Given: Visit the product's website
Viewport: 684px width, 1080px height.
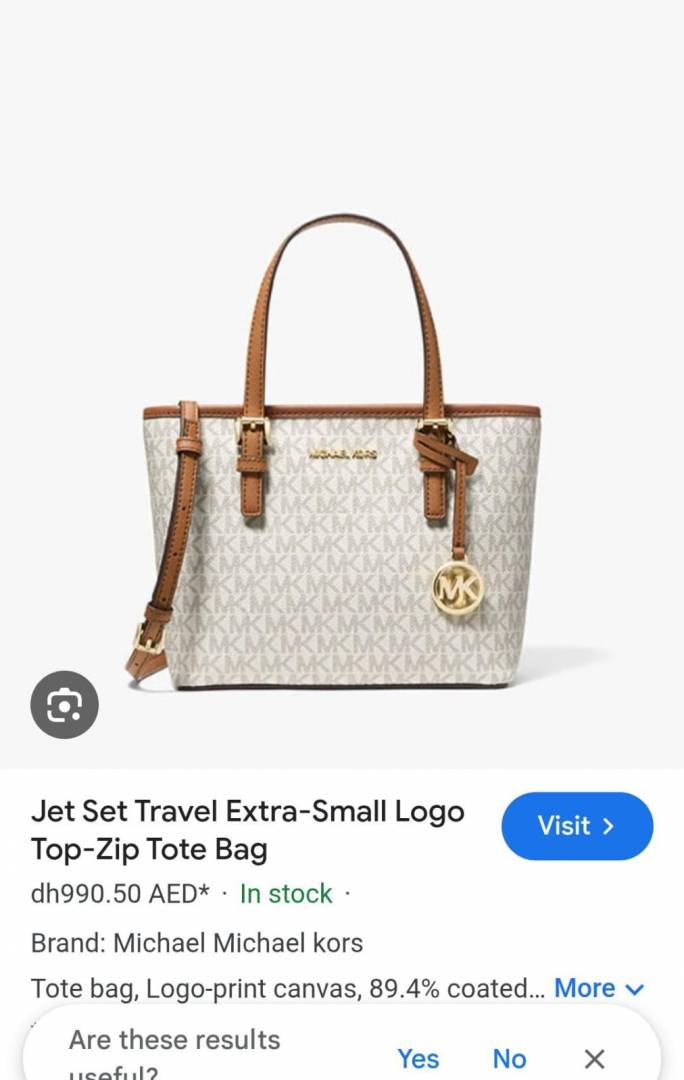Looking at the screenshot, I should click(577, 826).
